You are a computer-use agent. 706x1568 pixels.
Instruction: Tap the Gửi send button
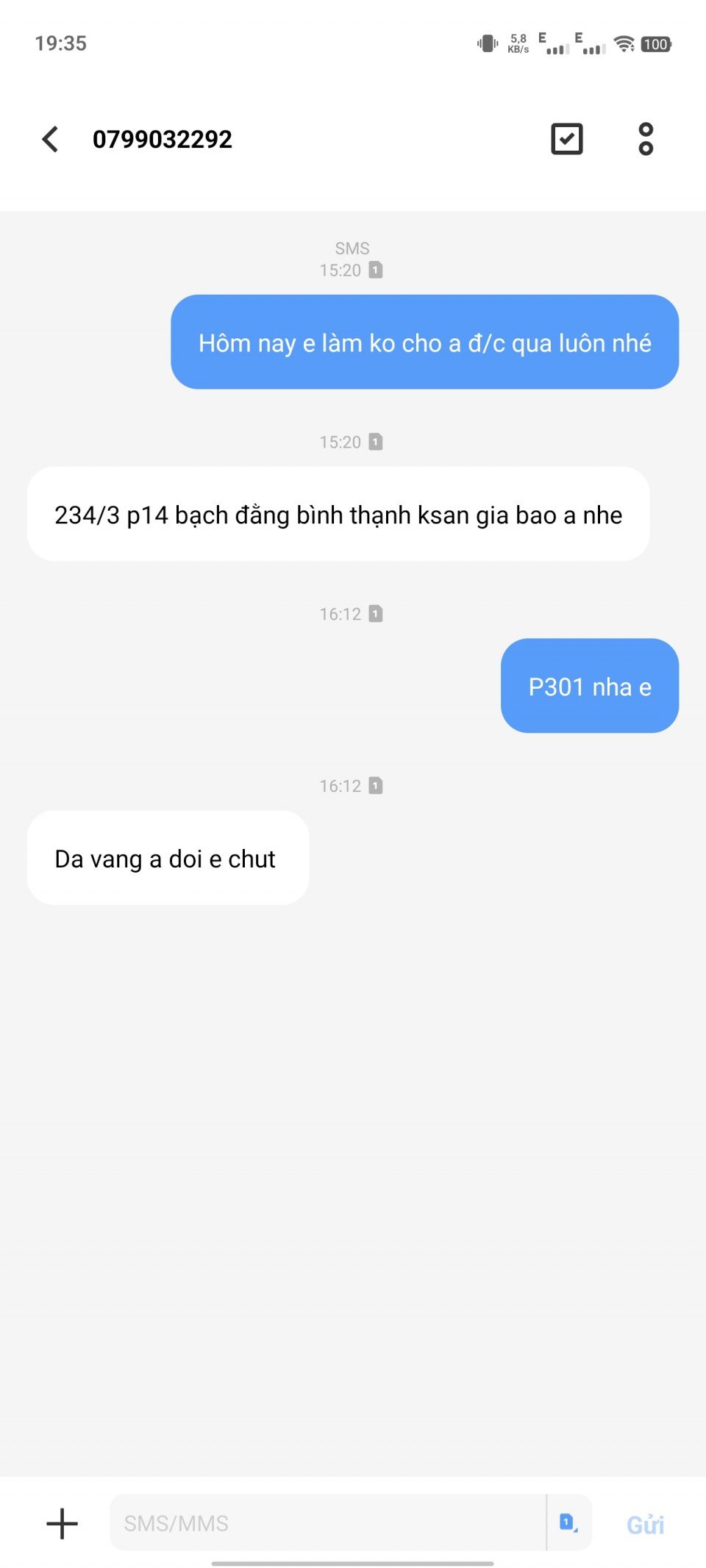click(645, 1525)
